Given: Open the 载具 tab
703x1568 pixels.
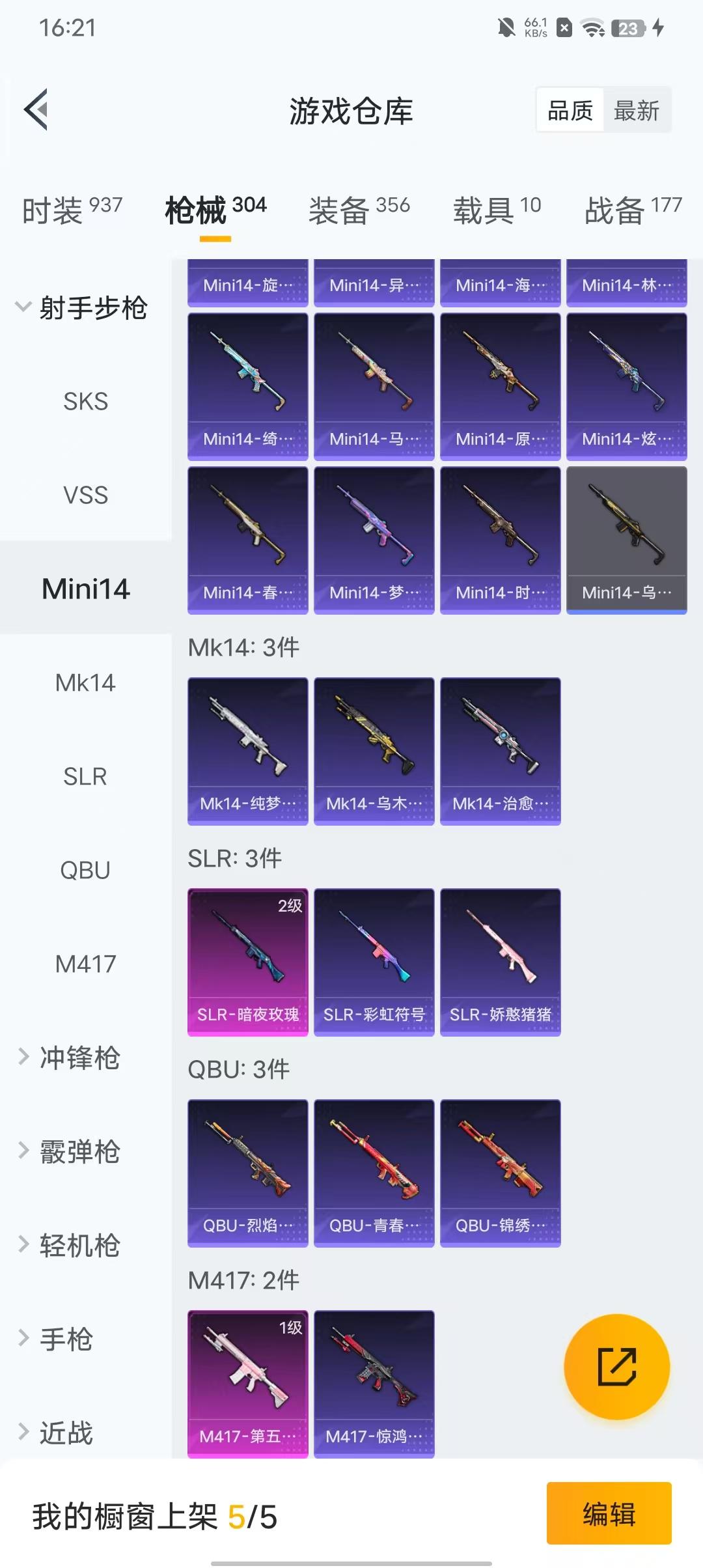Looking at the screenshot, I should [x=497, y=210].
